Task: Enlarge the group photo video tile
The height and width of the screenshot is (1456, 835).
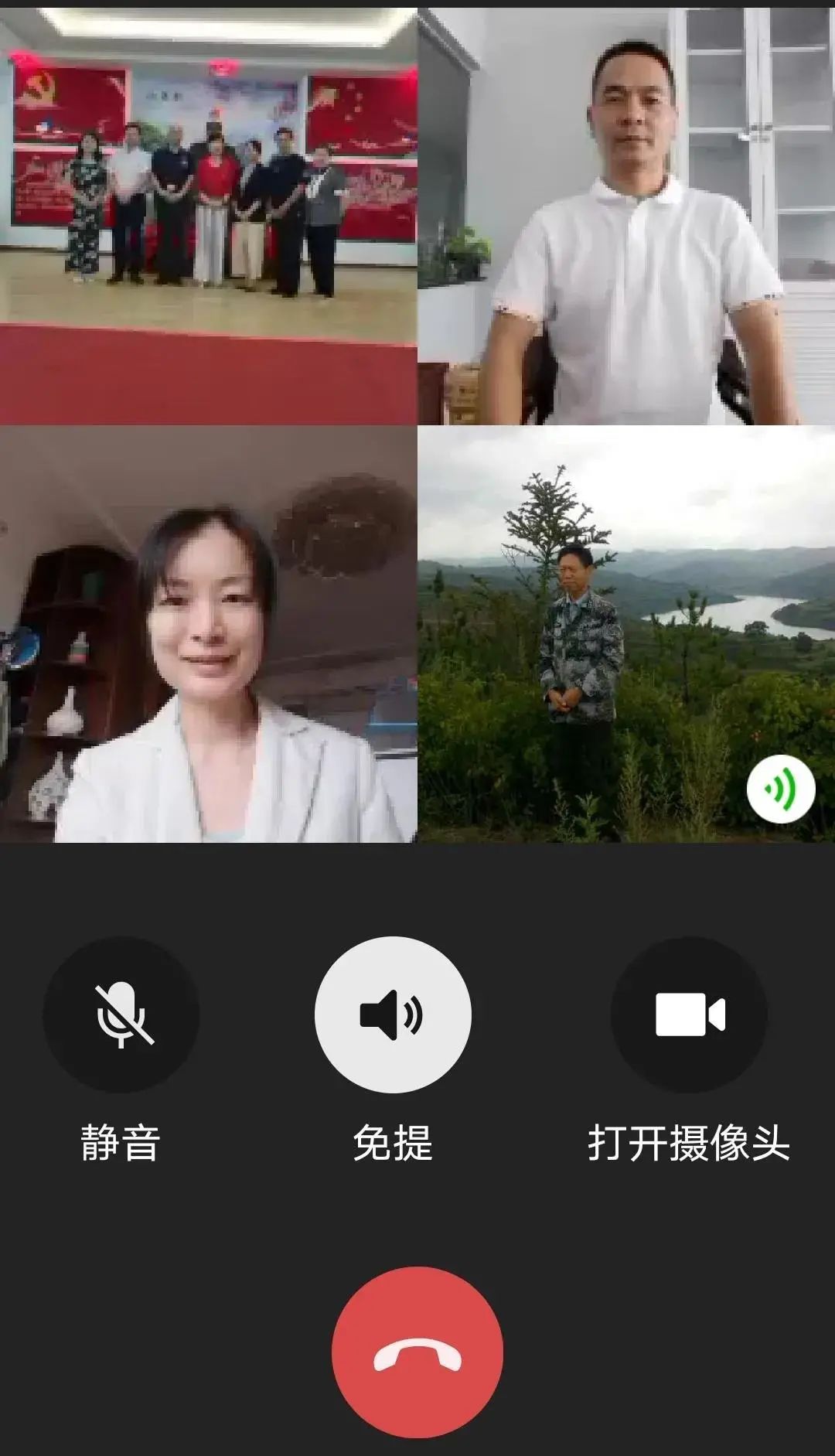Action: coord(209,217)
